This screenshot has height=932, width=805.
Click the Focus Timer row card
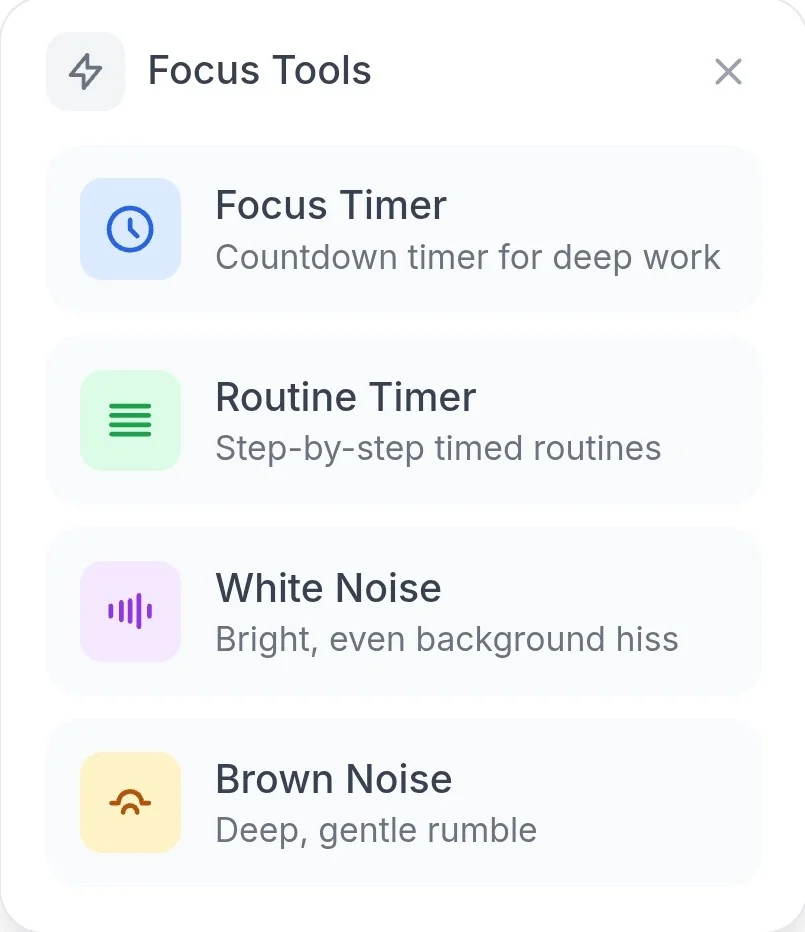coord(402,228)
